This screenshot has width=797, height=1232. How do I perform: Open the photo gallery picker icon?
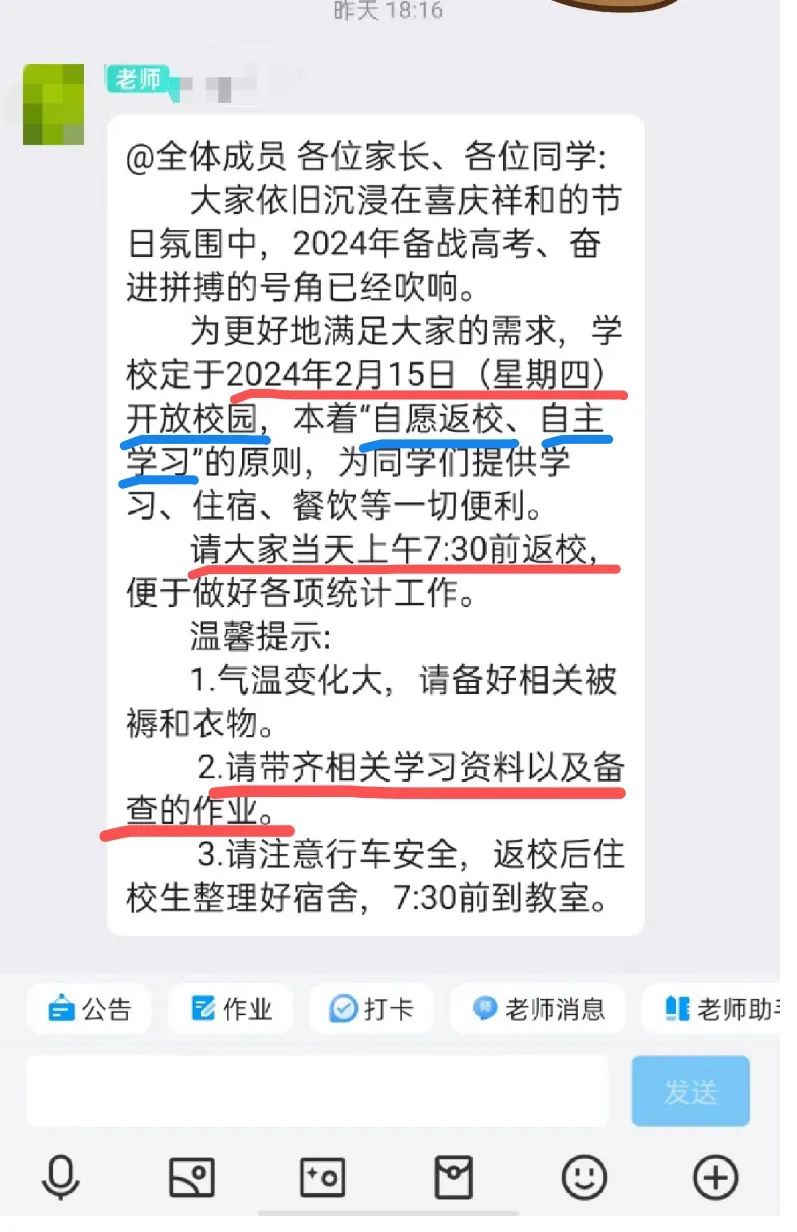pos(191,1178)
